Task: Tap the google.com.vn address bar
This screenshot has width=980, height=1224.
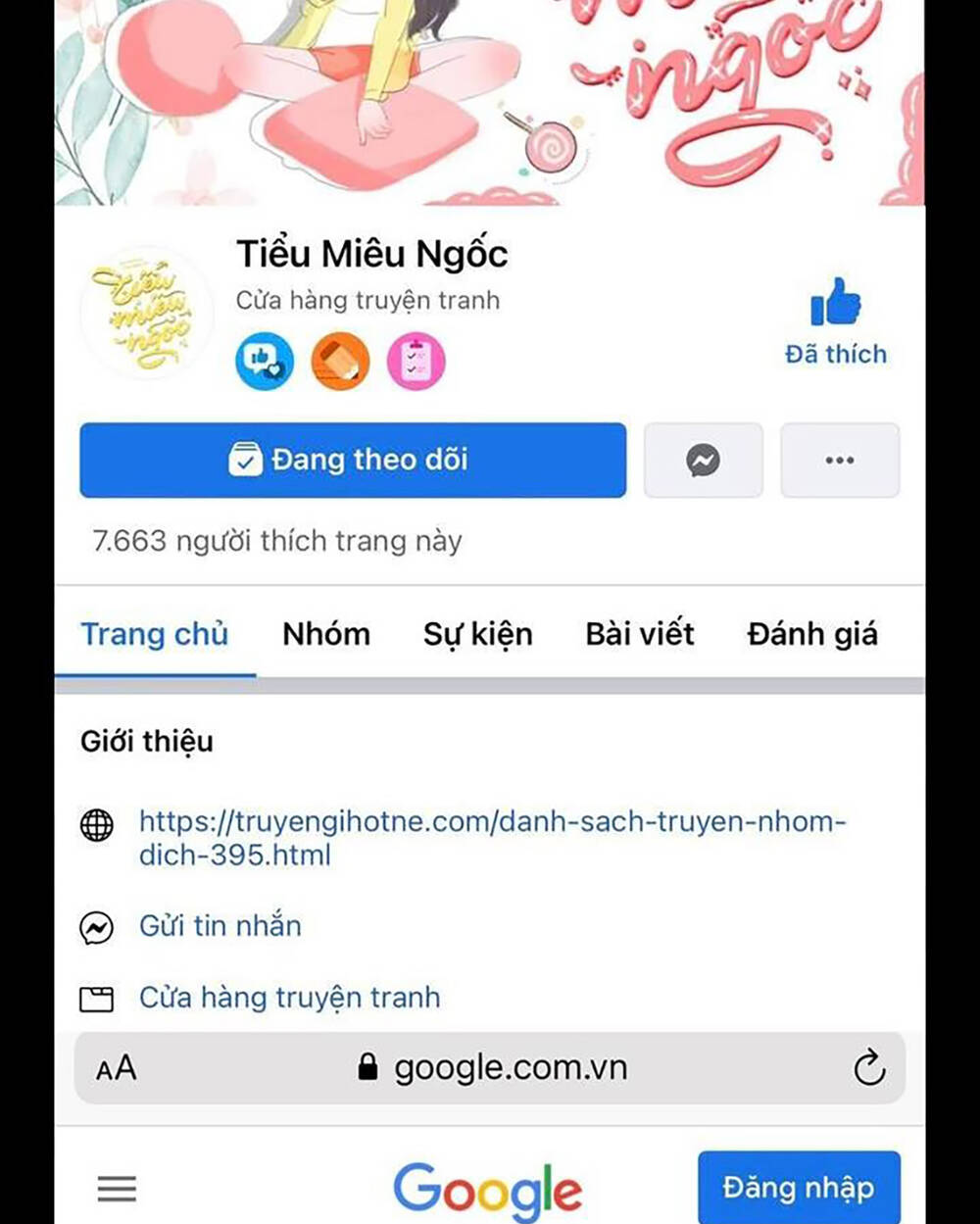Action: click(x=510, y=1068)
